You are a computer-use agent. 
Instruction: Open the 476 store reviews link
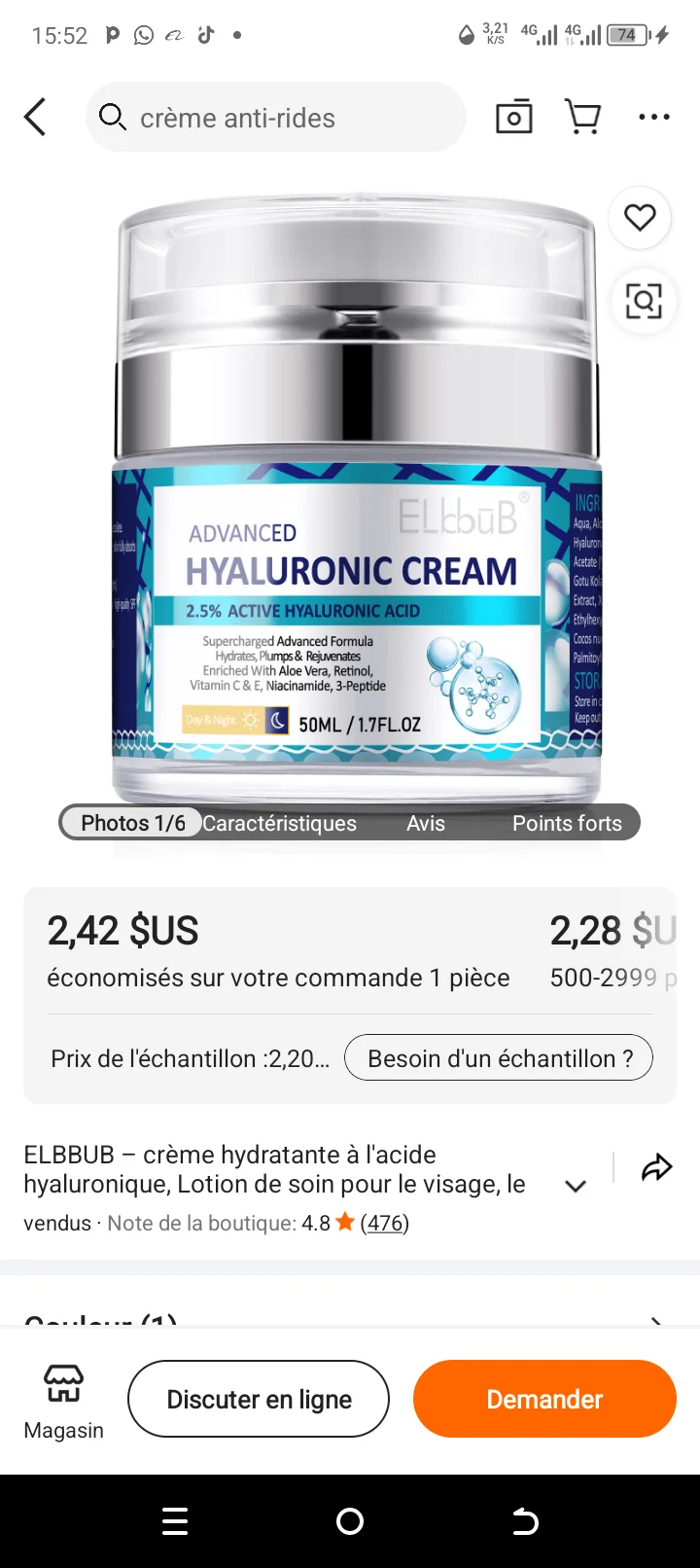coord(385,1223)
